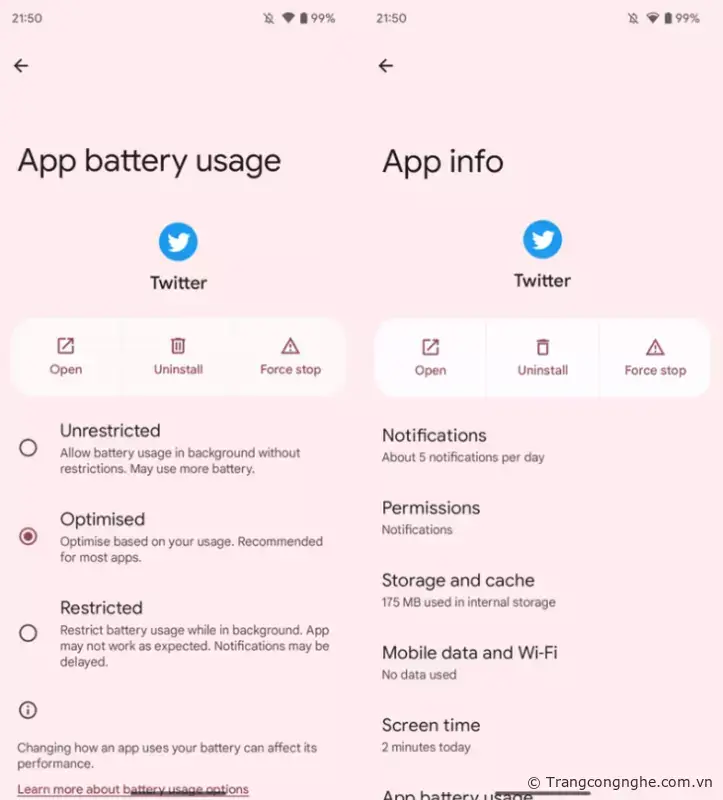This screenshot has width=723, height=800.
Task: Go back from App battery usage screen
Action: point(21,66)
